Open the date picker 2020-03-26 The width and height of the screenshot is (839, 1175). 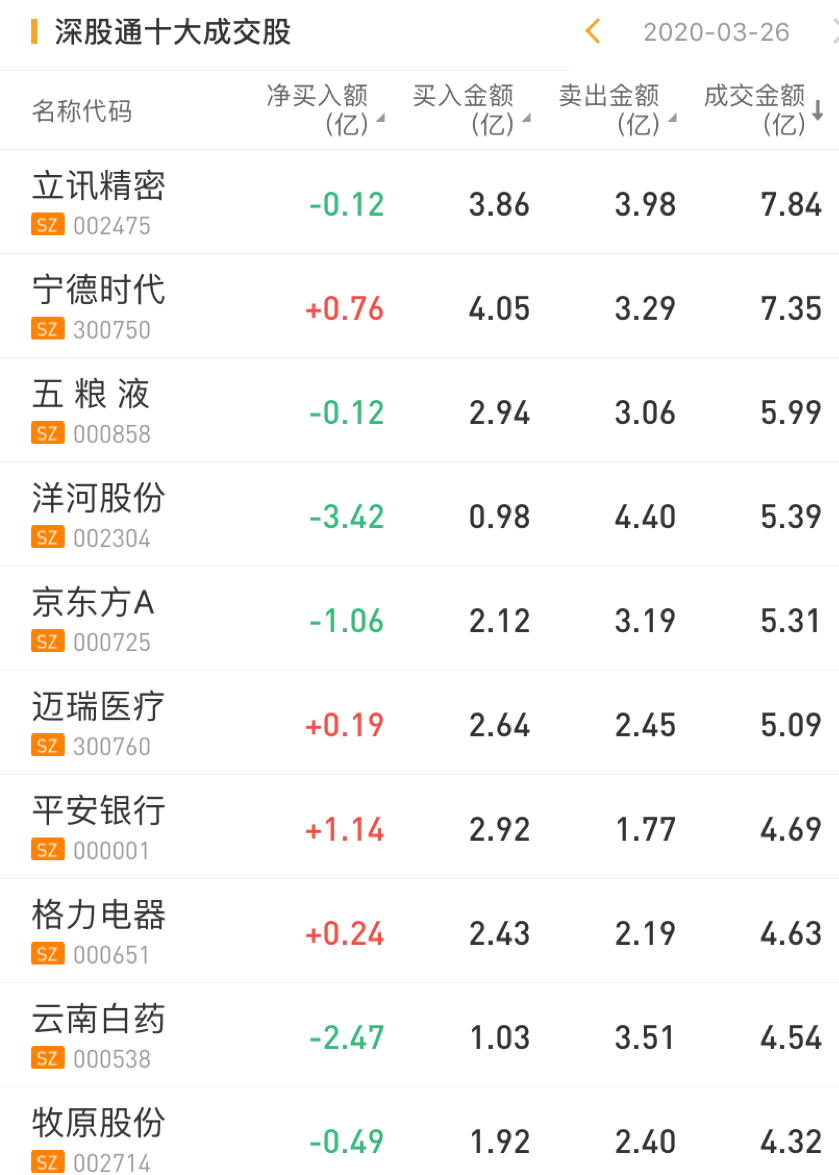[716, 32]
